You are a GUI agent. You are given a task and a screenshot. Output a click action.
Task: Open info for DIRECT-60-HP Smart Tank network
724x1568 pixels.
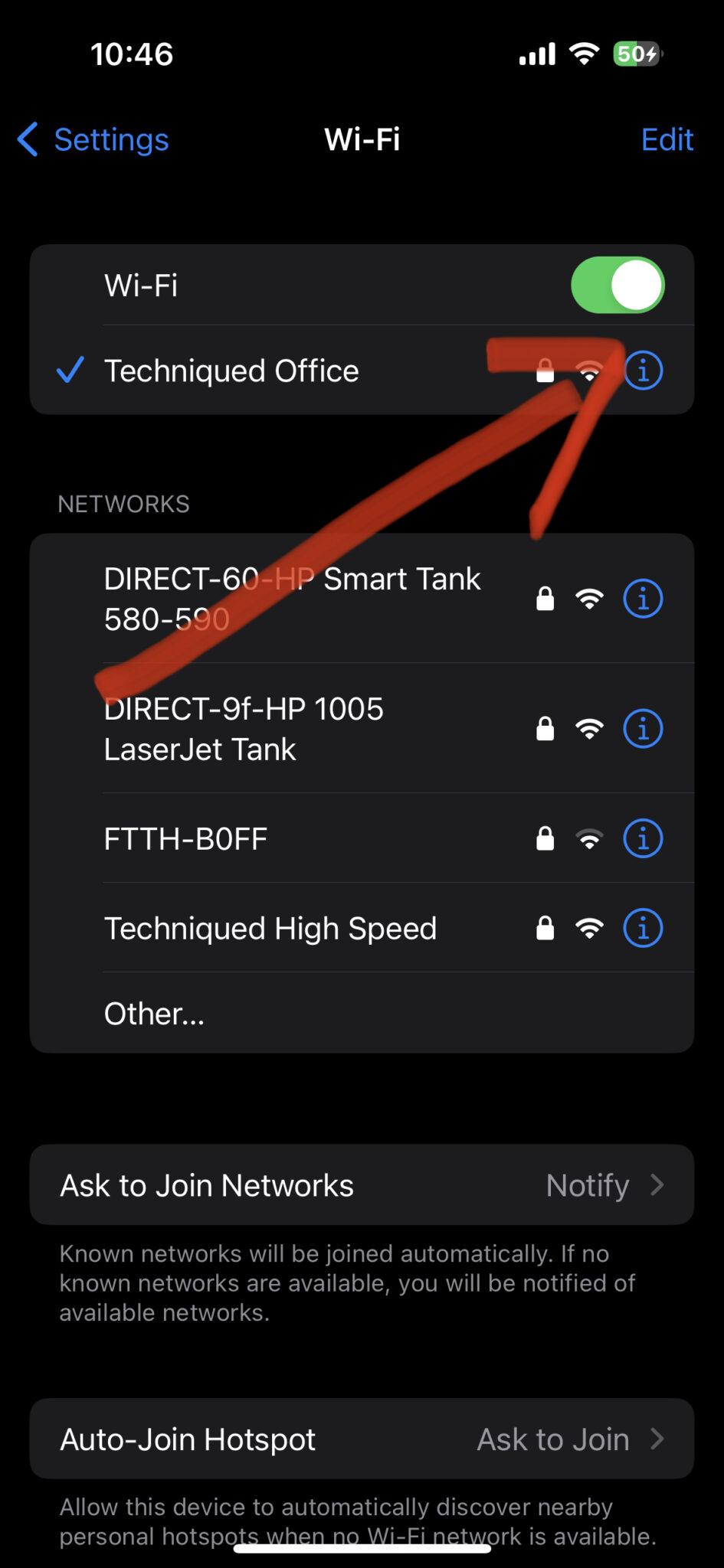click(643, 599)
